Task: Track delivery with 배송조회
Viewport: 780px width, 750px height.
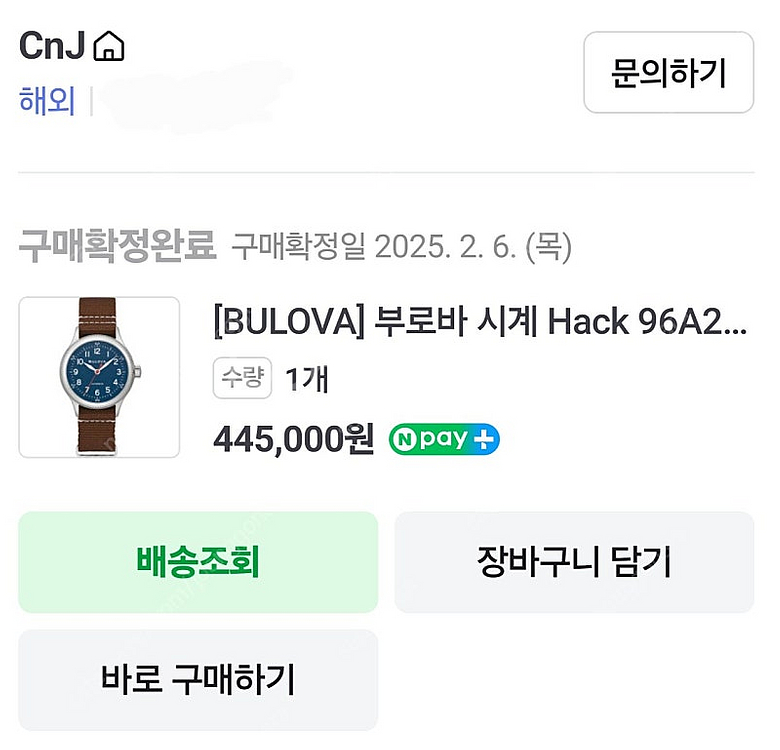Action: (x=198, y=562)
